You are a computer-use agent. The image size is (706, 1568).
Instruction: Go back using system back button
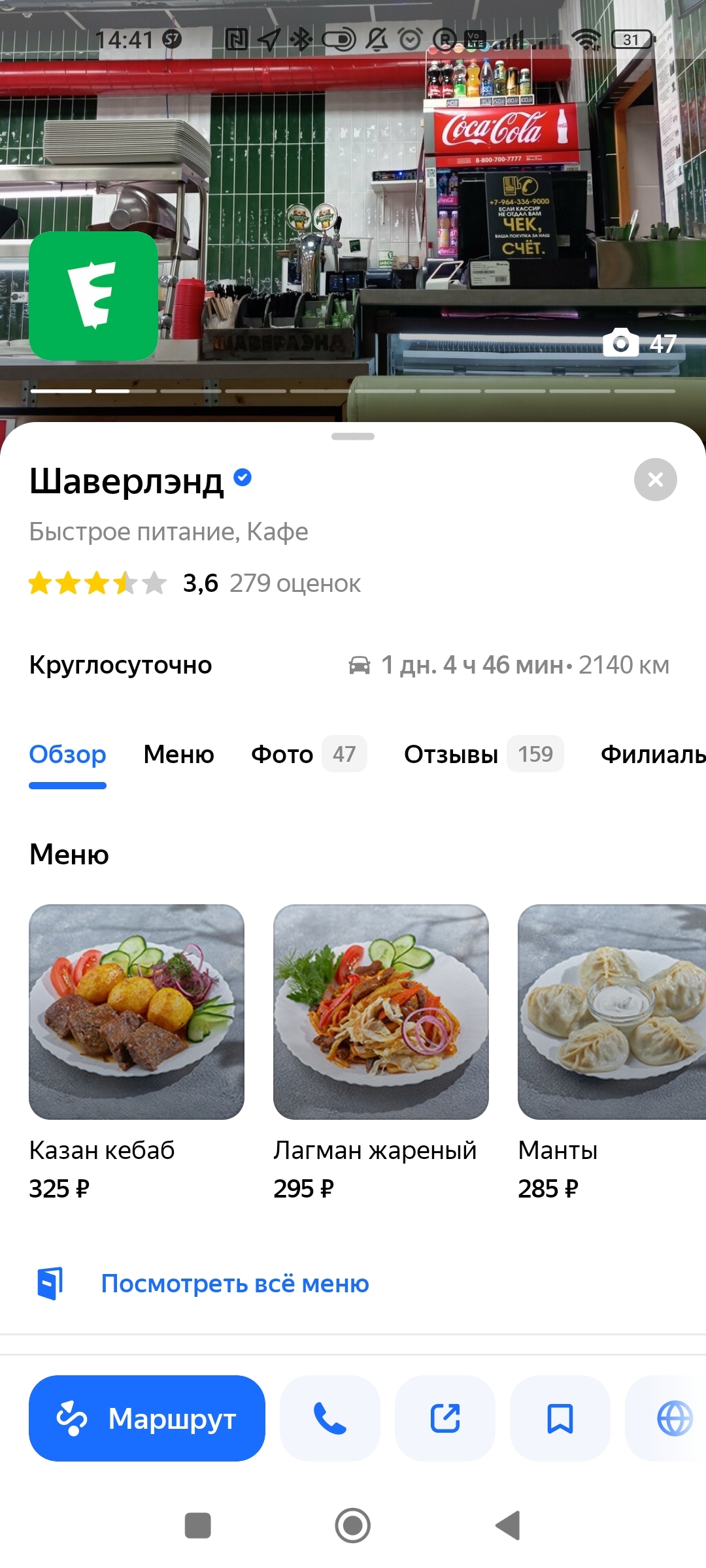coord(508,1526)
